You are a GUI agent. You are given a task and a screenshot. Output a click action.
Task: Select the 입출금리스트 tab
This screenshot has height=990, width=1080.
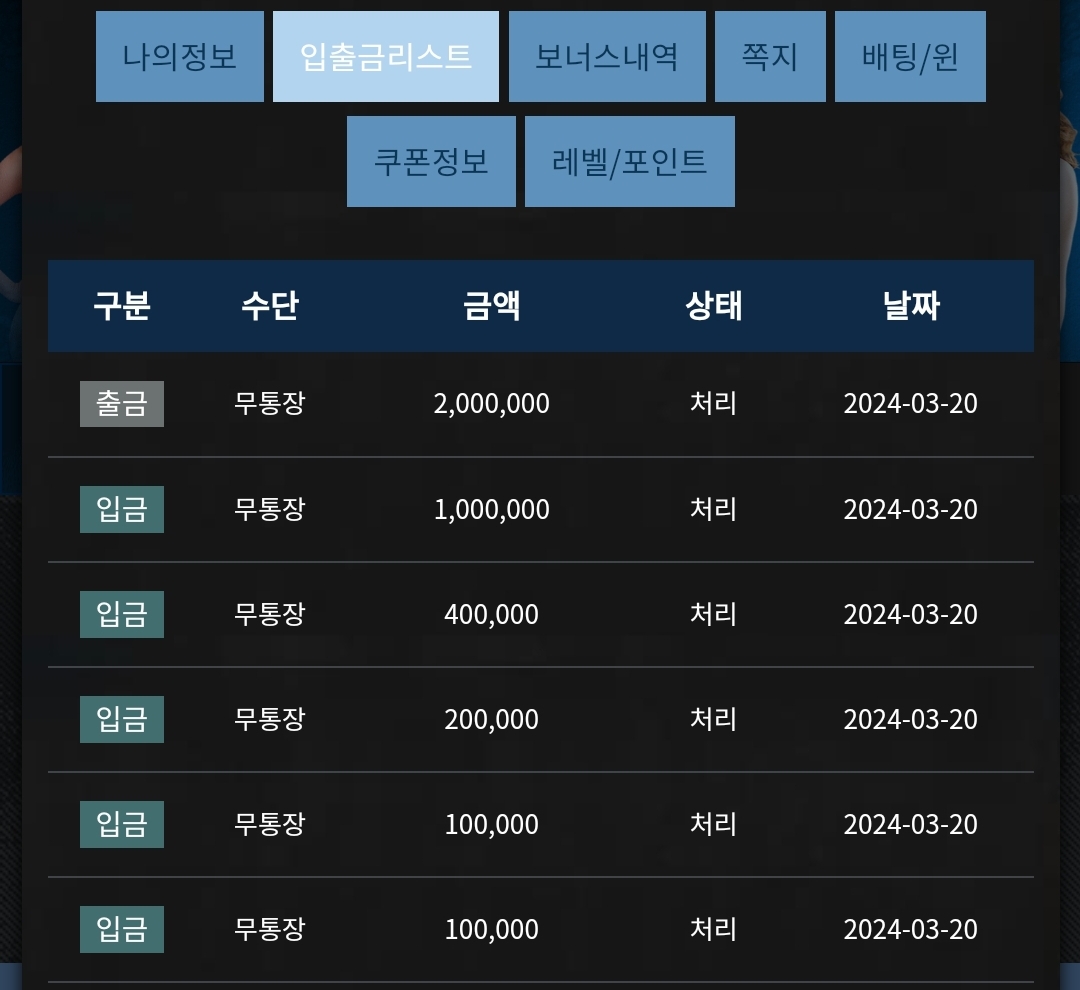pos(386,56)
